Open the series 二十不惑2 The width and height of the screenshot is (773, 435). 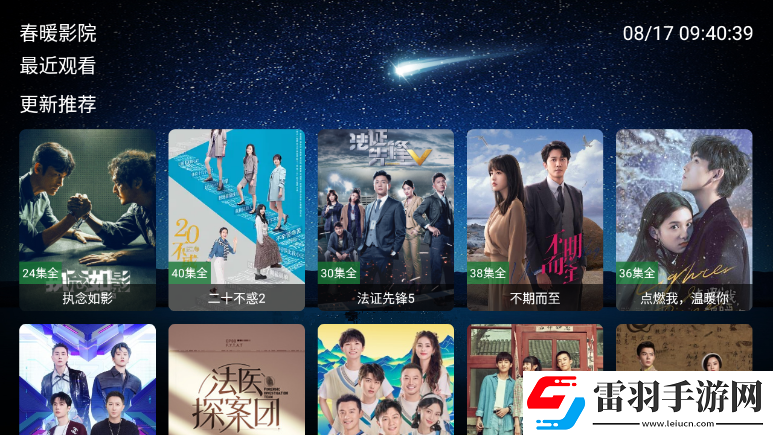236,220
